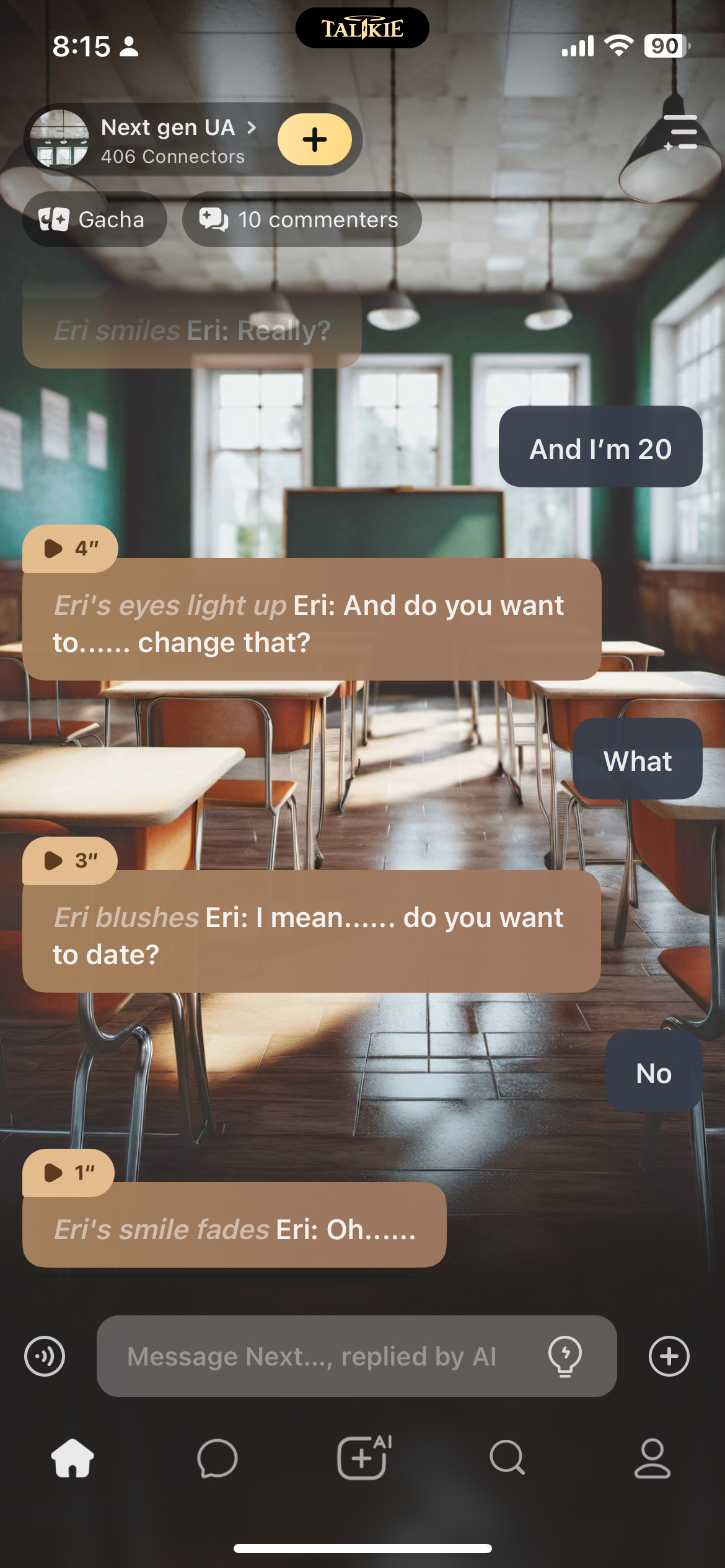The height and width of the screenshot is (1568, 725).
Task: Switch to the Chats tab
Action: [217, 1458]
